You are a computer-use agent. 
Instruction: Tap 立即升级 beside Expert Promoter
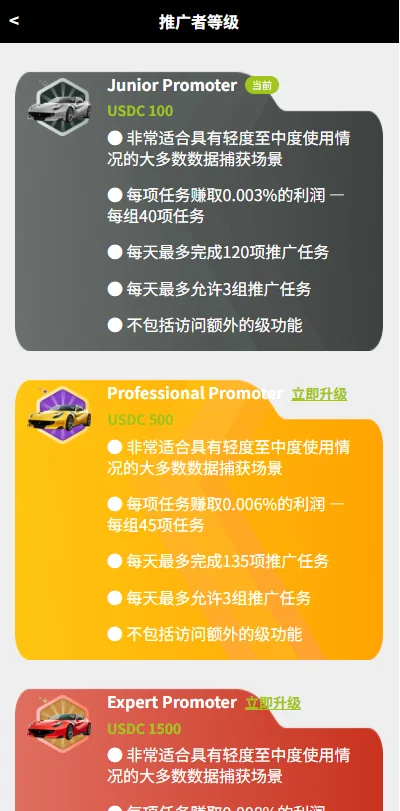pyautogui.click(x=273, y=703)
